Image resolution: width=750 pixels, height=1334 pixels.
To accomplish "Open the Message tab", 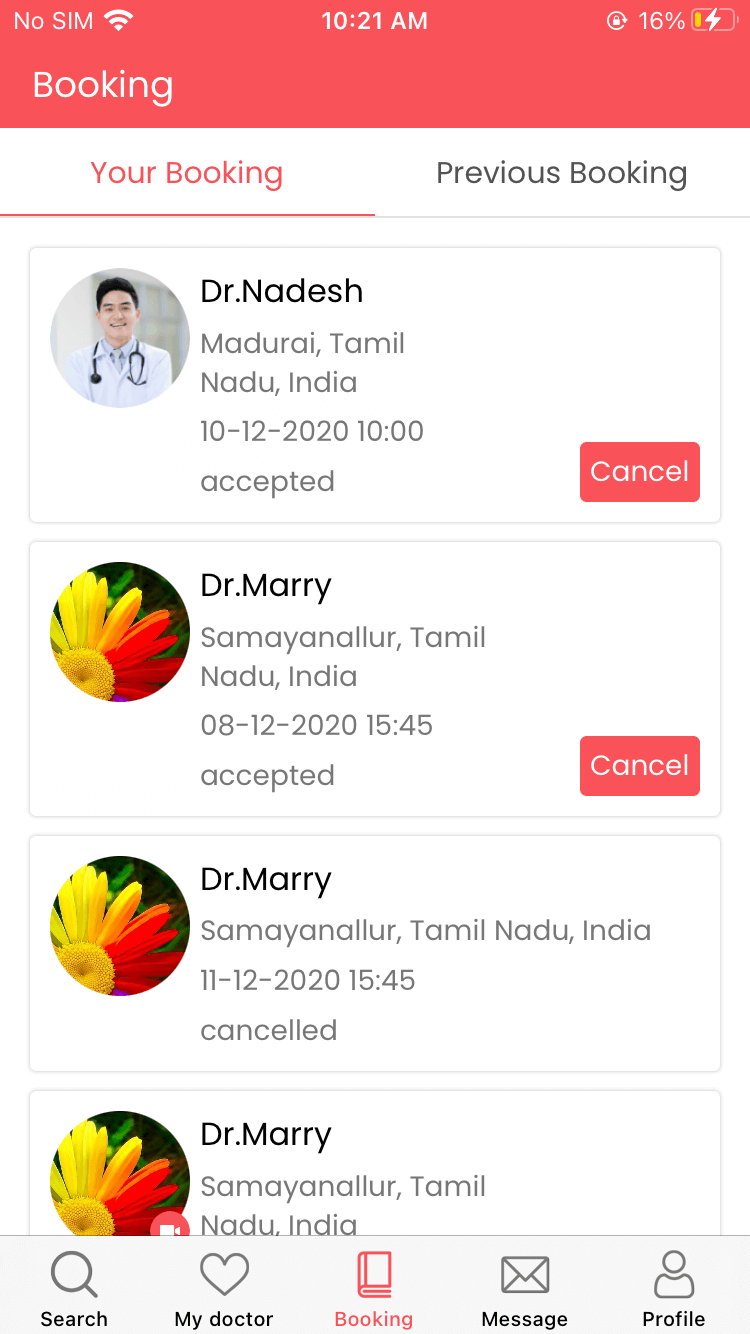I will (524, 1289).
